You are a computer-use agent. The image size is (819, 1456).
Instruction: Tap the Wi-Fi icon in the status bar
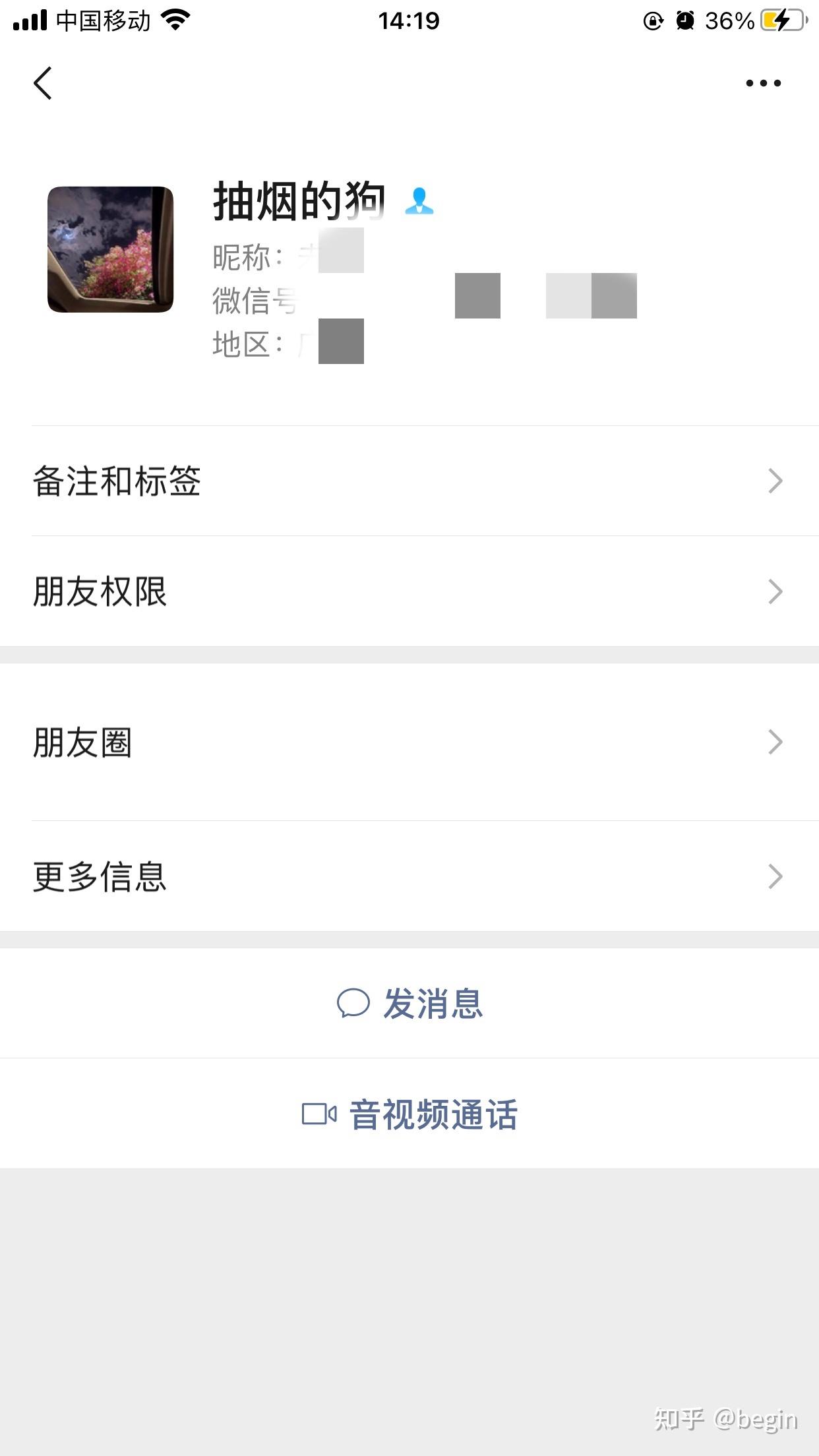coord(174,20)
